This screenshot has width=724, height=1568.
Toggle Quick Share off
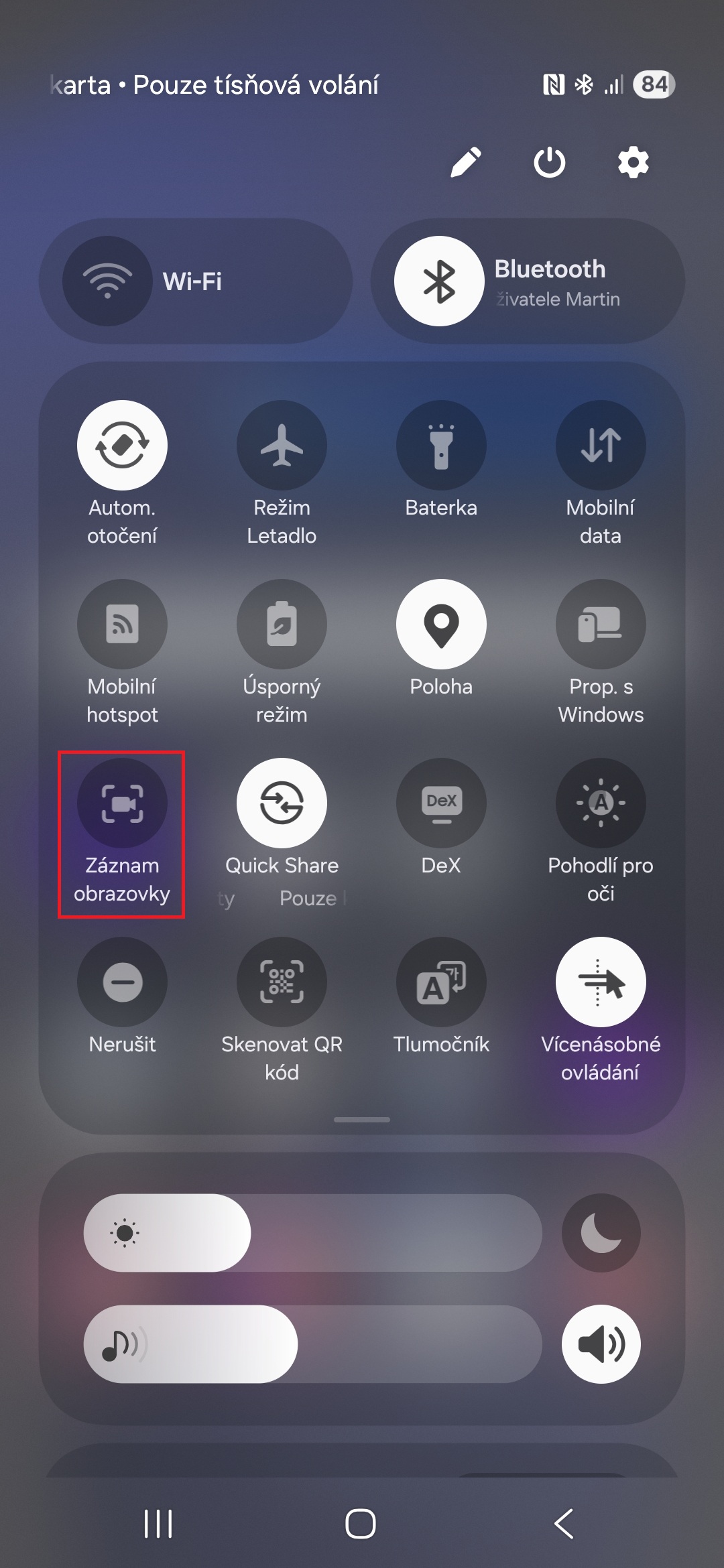point(282,803)
